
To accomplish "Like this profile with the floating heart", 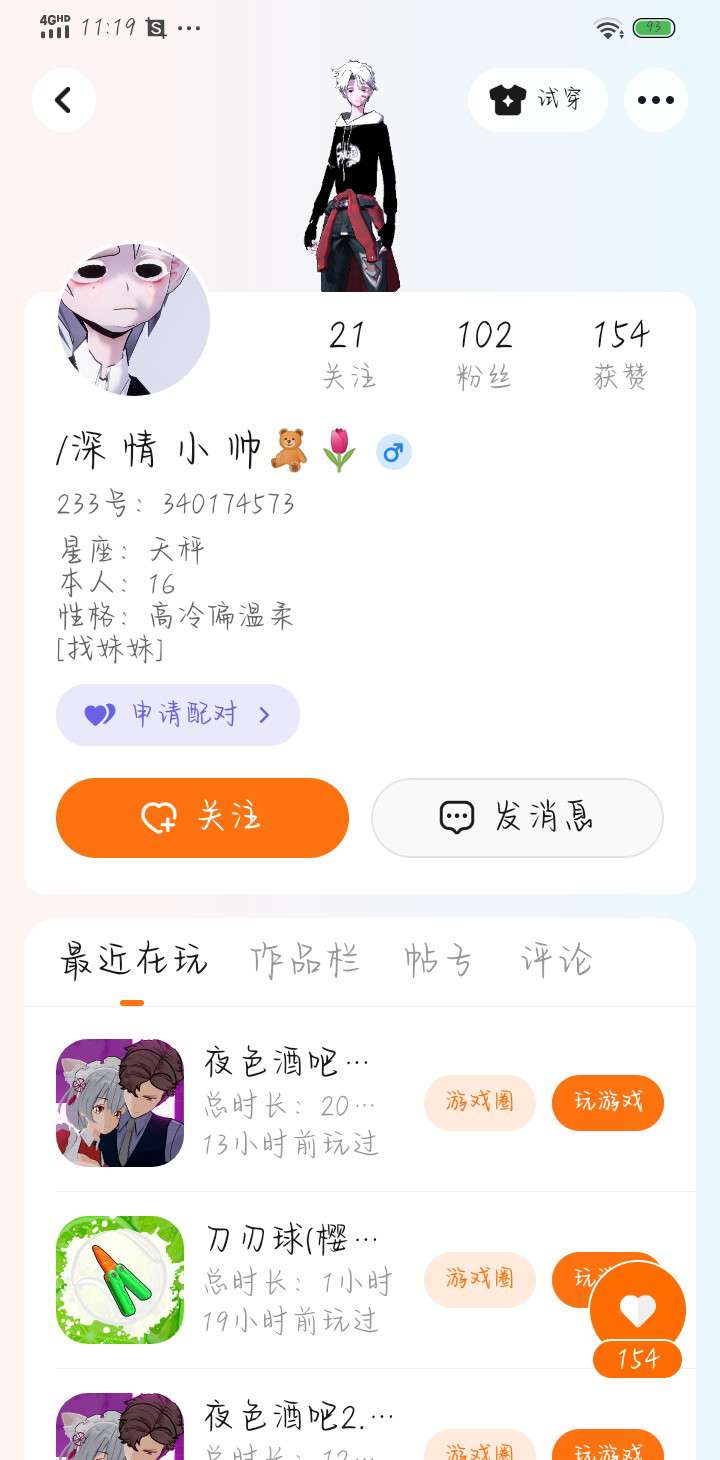I will (x=638, y=1311).
